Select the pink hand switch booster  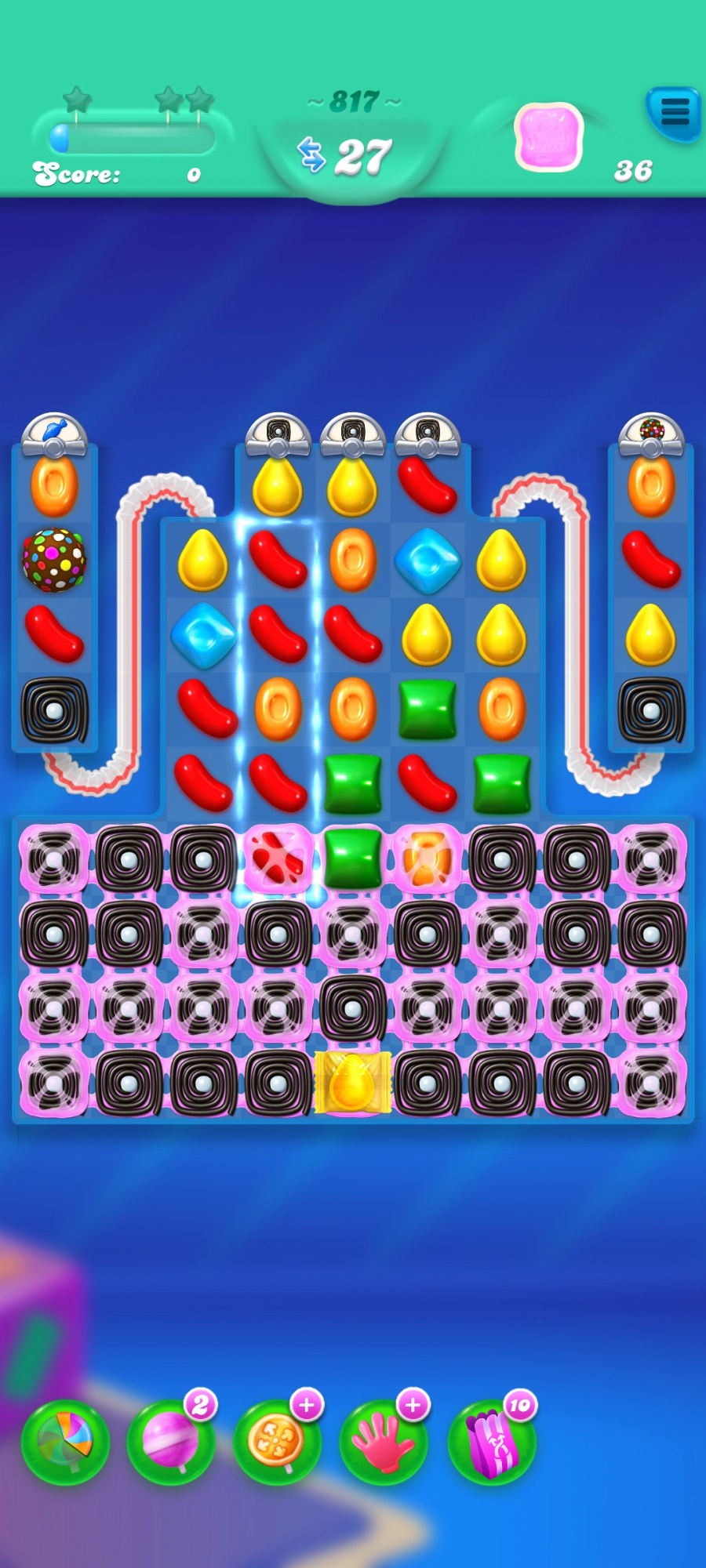(384, 1443)
